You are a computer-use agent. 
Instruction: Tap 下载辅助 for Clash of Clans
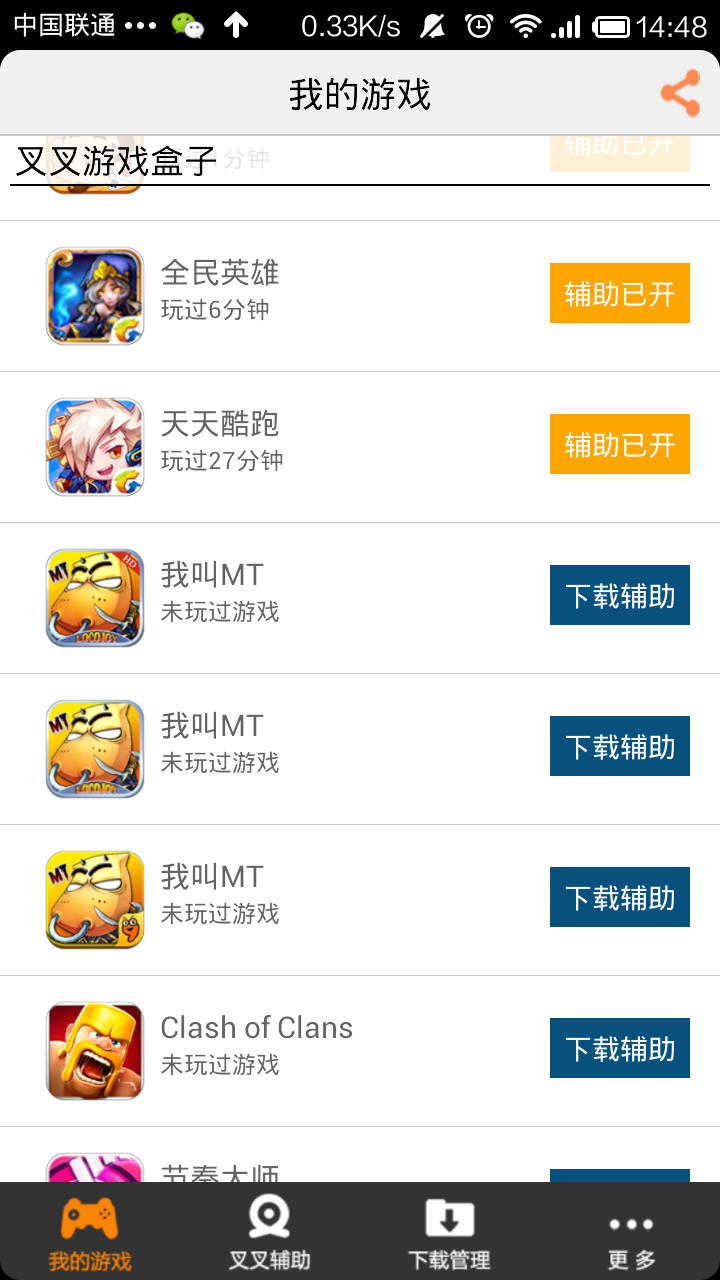(x=619, y=1048)
